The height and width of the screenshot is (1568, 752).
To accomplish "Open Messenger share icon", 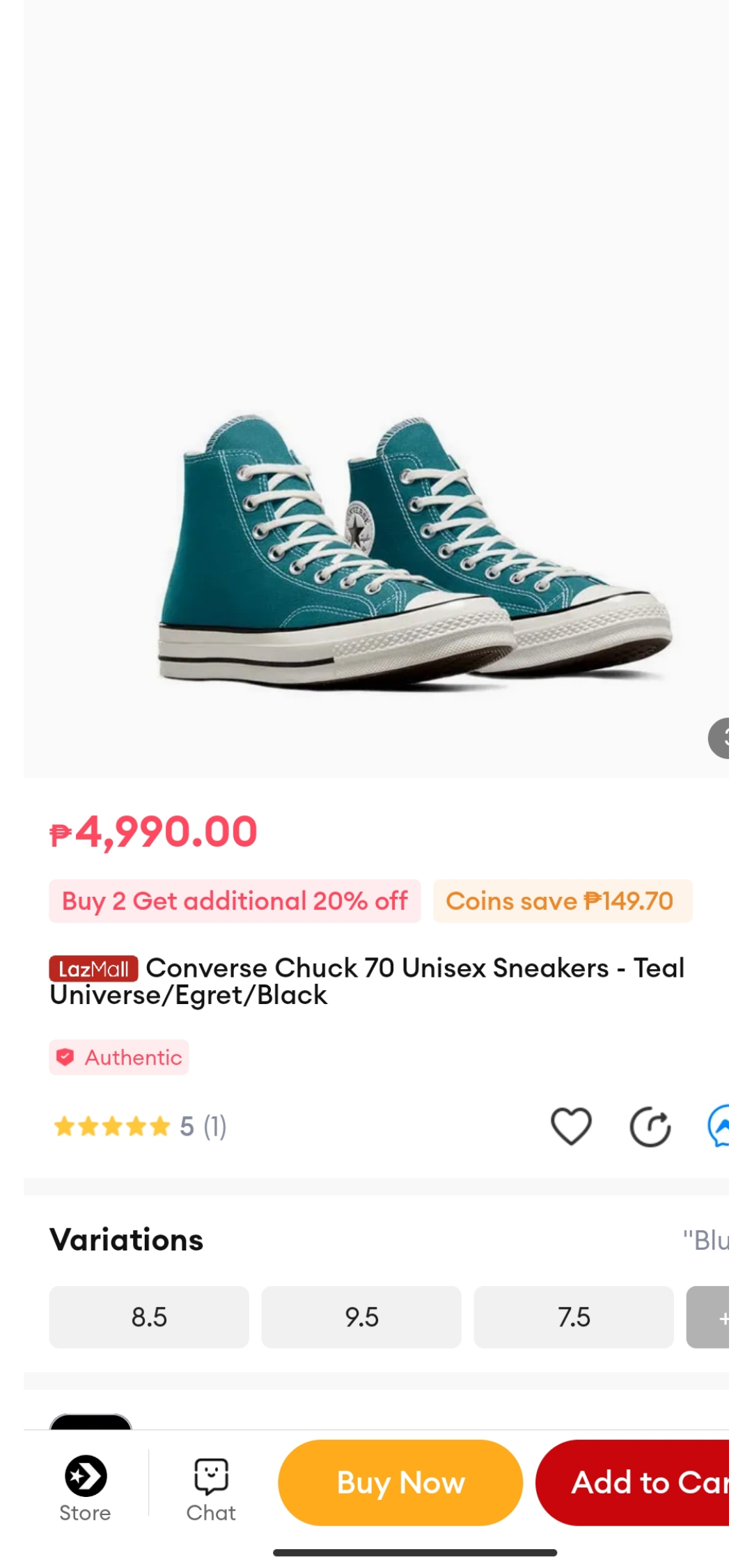I will pyautogui.click(x=720, y=1126).
